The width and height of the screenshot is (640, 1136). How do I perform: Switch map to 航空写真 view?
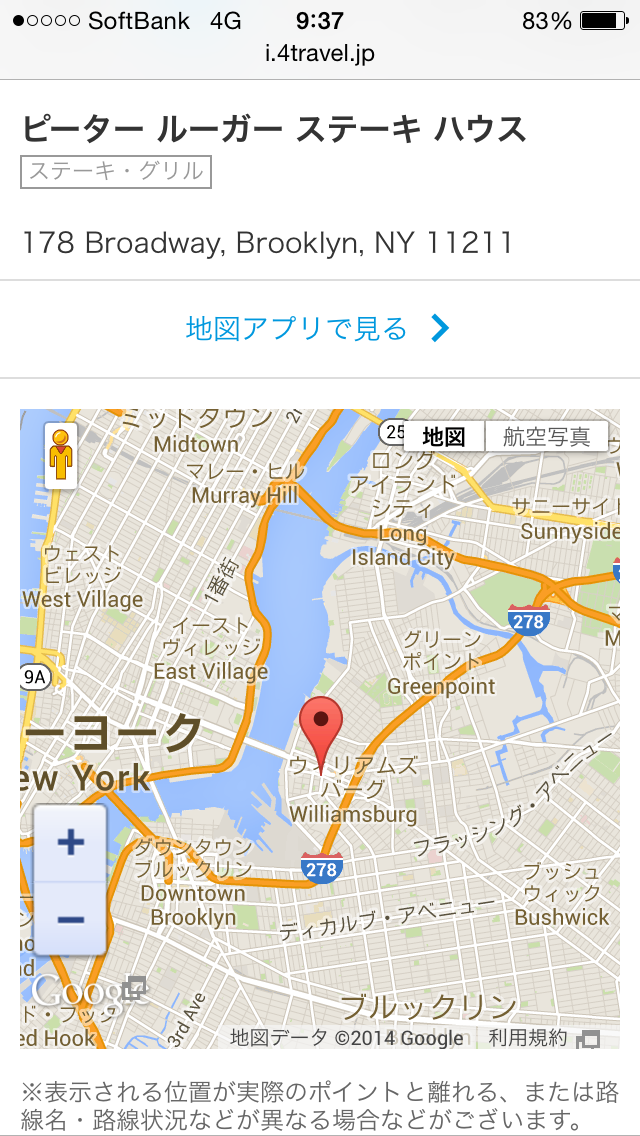coord(547,437)
